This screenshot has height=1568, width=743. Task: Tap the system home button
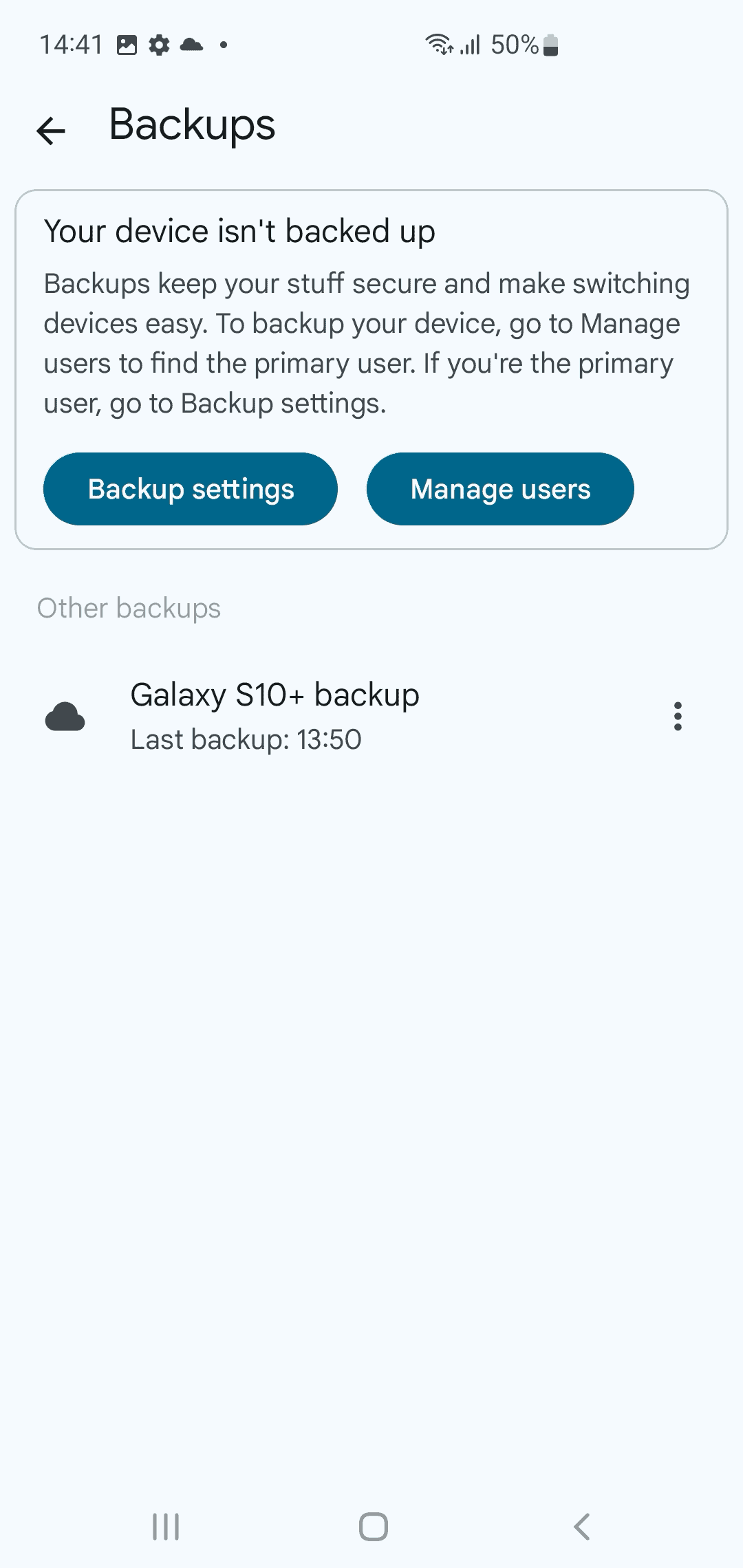(373, 1527)
